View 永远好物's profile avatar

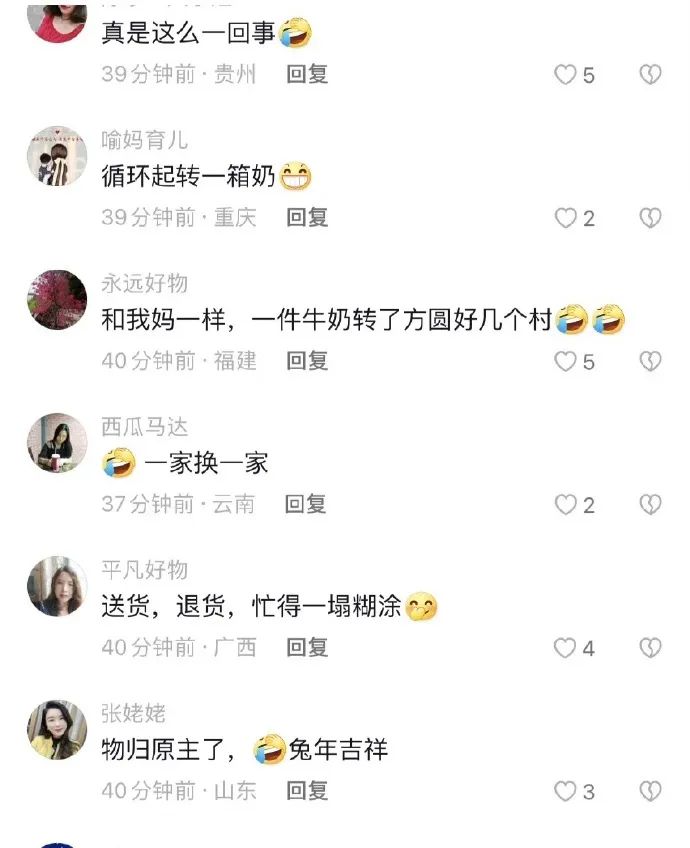pos(57,299)
